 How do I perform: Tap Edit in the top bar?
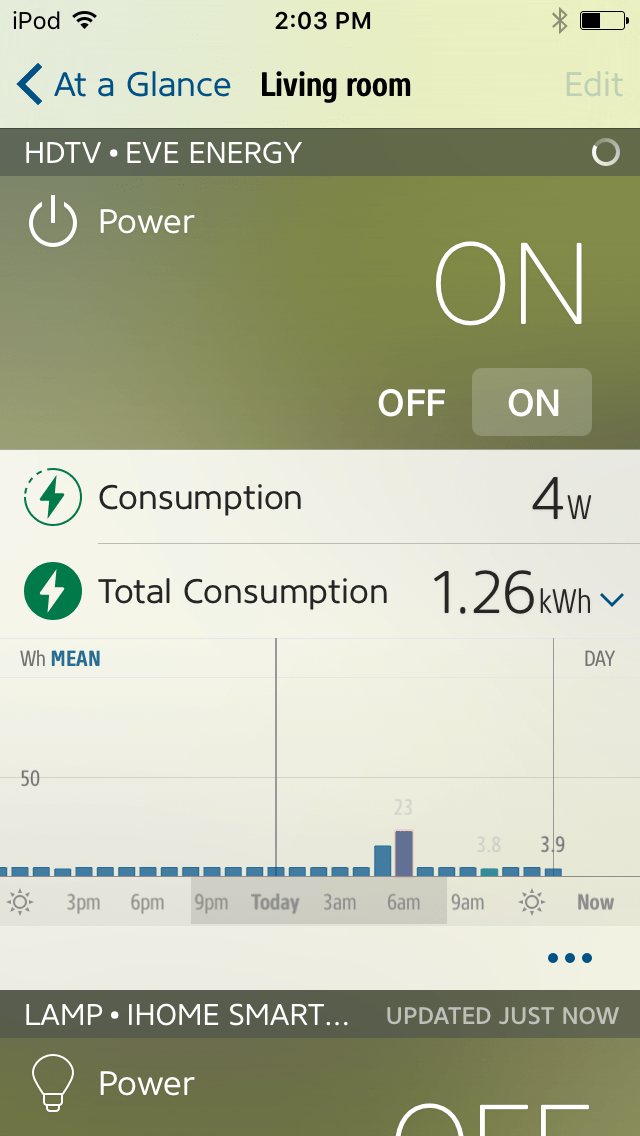pyautogui.click(x=593, y=85)
